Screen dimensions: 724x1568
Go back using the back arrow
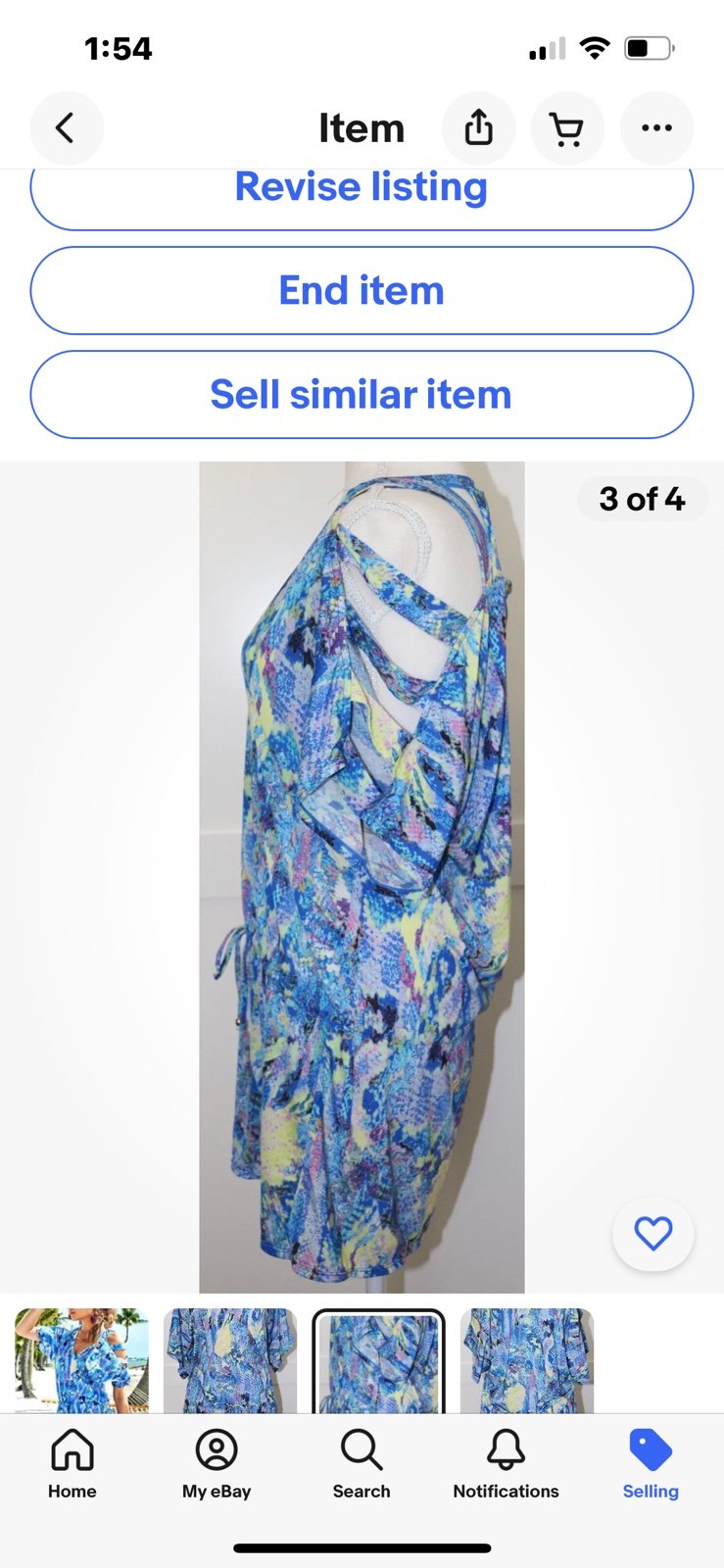click(x=66, y=128)
